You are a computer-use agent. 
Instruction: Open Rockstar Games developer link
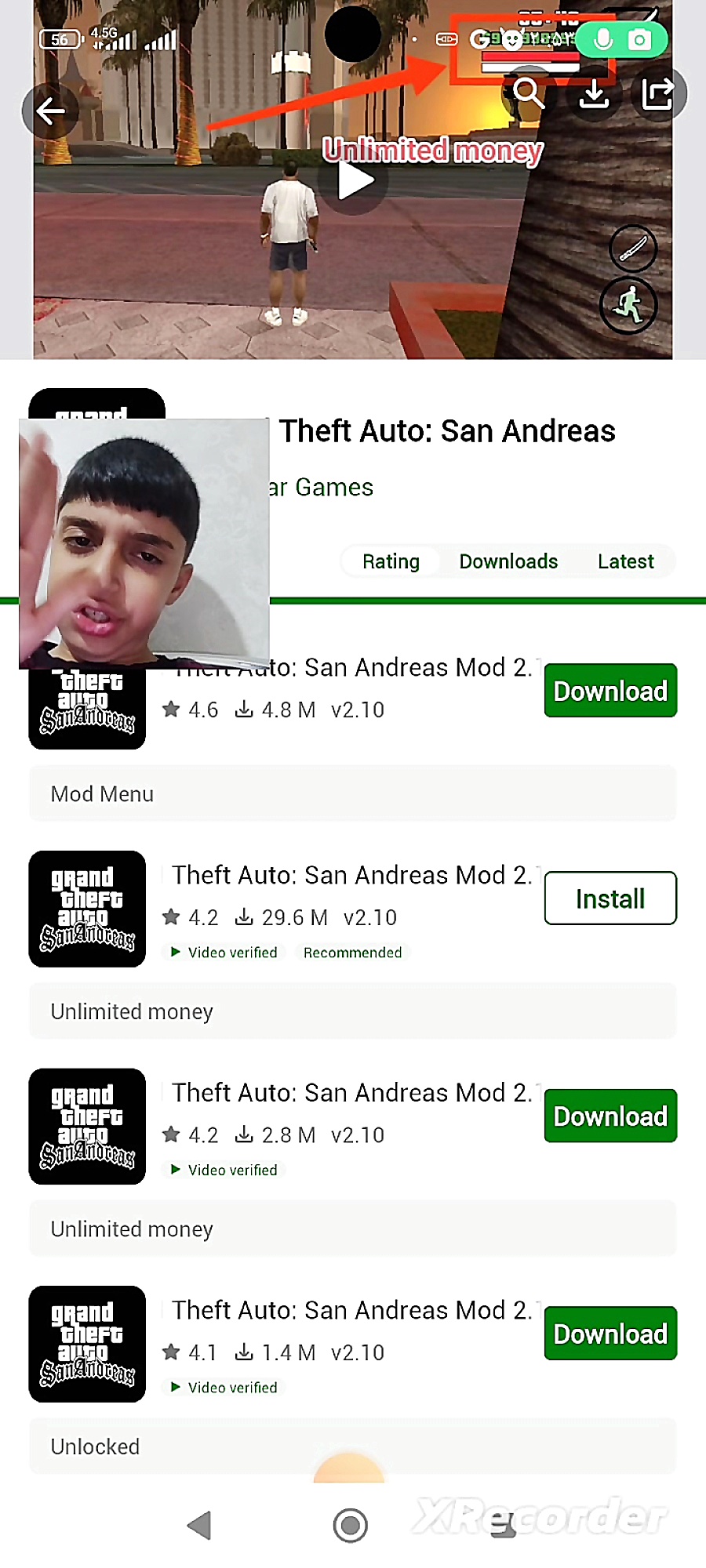tap(322, 488)
